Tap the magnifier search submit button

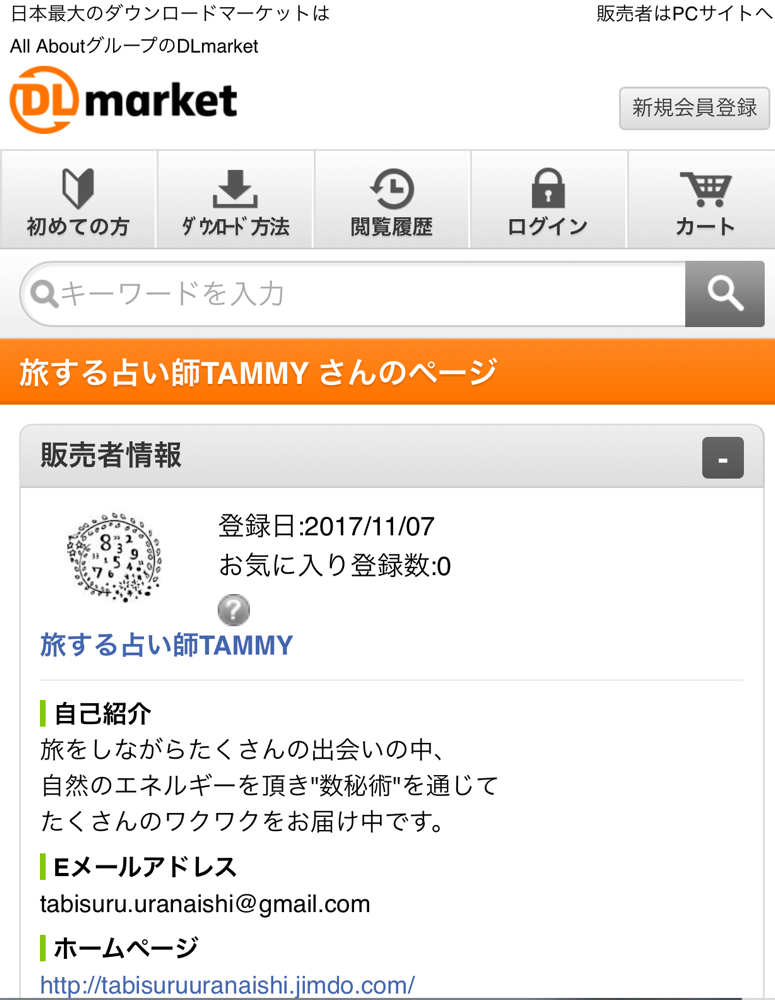[x=724, y=294]
